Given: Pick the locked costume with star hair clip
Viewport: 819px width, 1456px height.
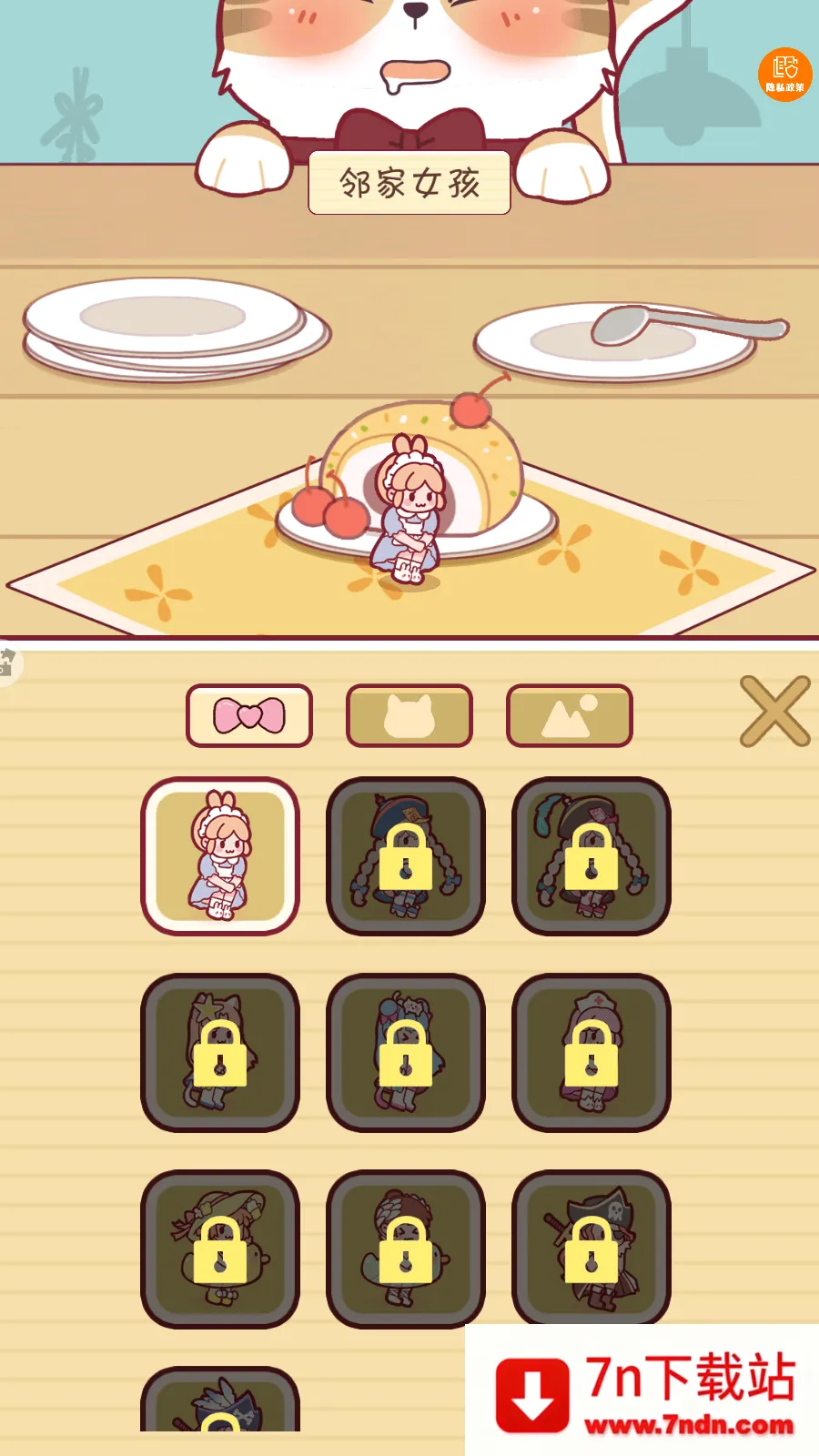Looking at the screenshot, I should pos(220,1052).
